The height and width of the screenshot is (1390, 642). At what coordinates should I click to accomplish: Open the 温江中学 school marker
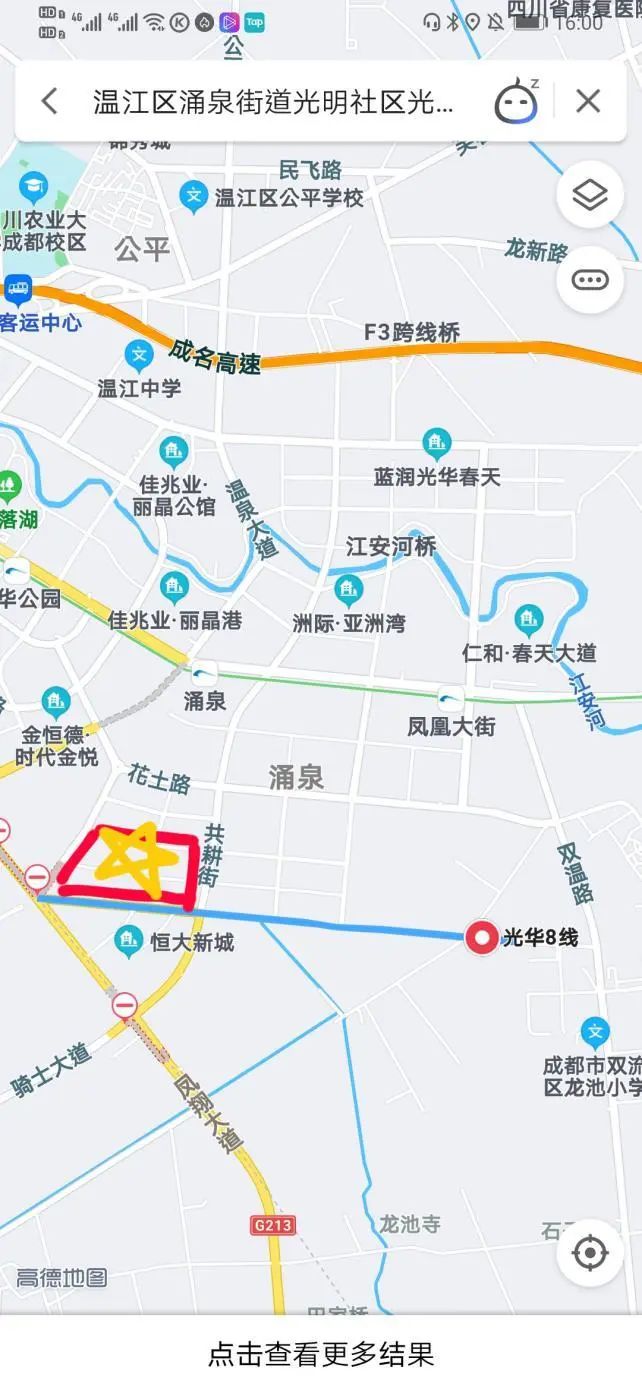tap(139, 356)
